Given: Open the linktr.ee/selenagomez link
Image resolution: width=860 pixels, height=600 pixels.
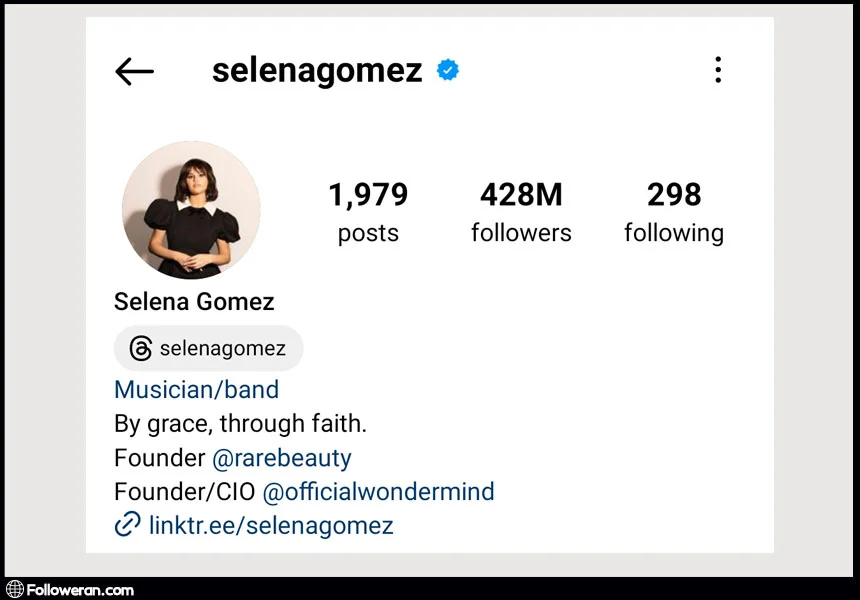Looking at the screenshot, I should click(x=270, y=525).
